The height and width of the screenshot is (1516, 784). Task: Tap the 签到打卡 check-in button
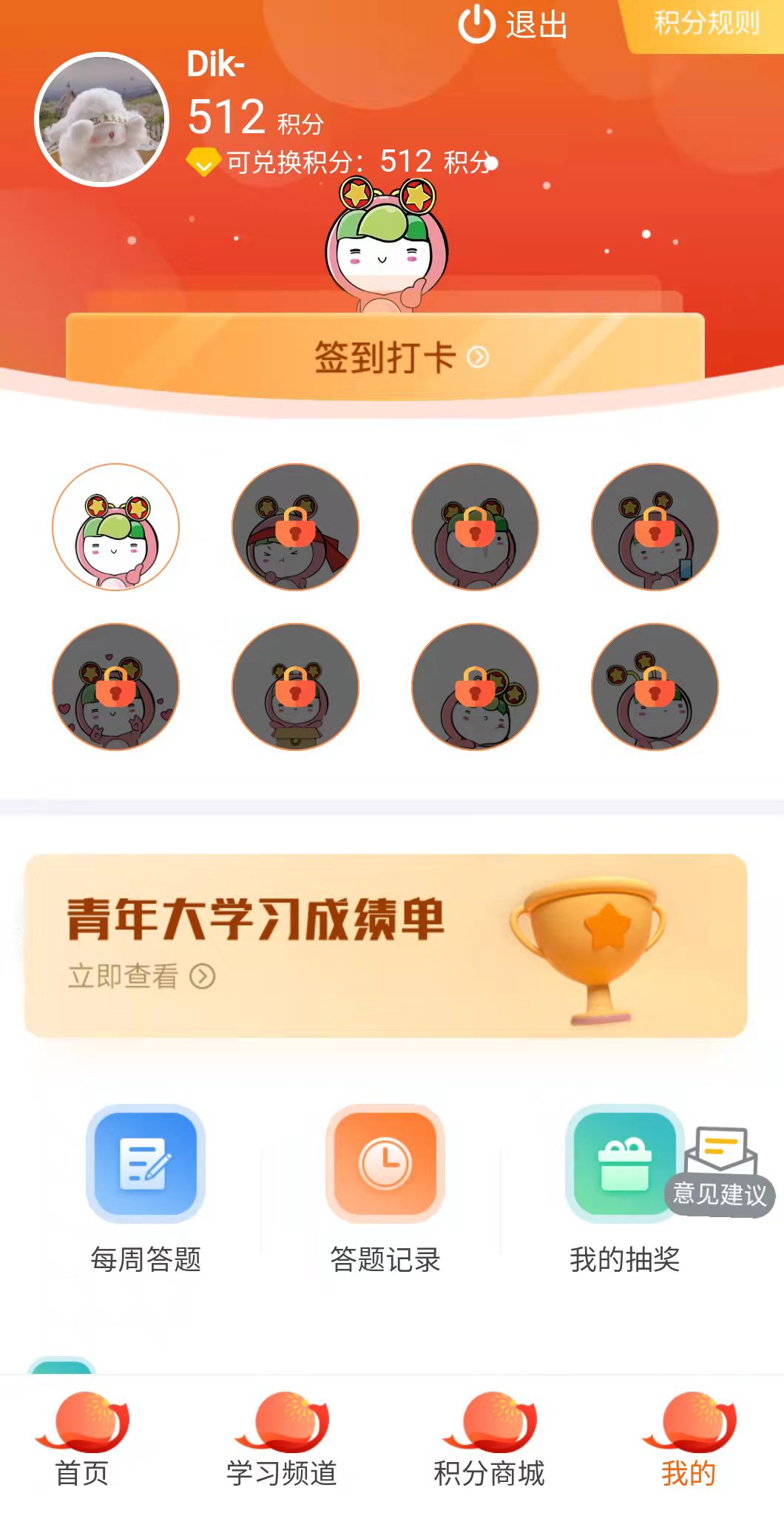click(385, 357)
